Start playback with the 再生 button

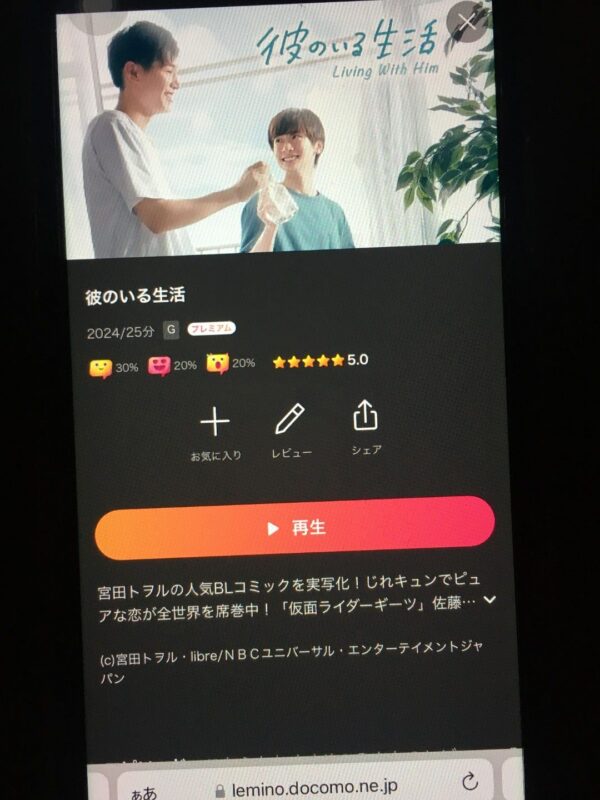(295, 527)
